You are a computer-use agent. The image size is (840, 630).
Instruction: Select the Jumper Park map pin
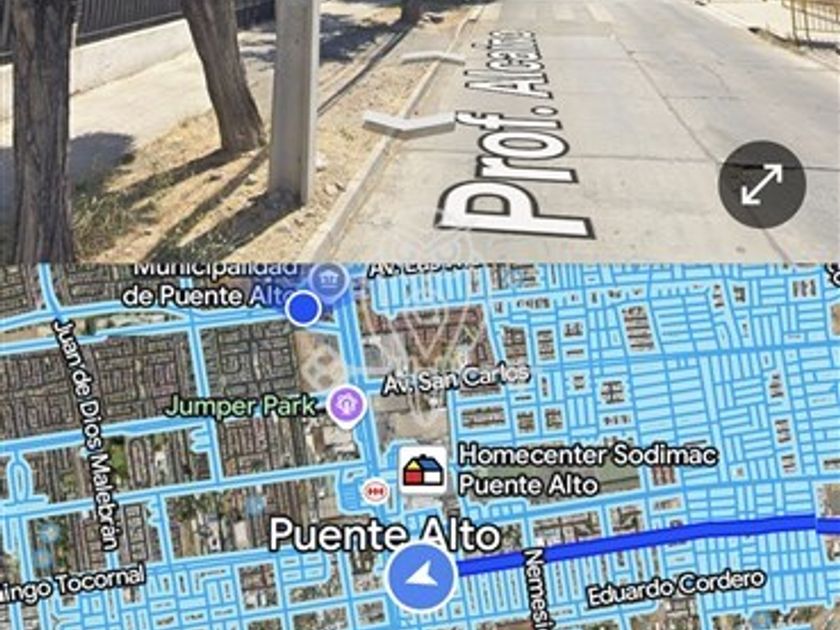coord(347,404)
